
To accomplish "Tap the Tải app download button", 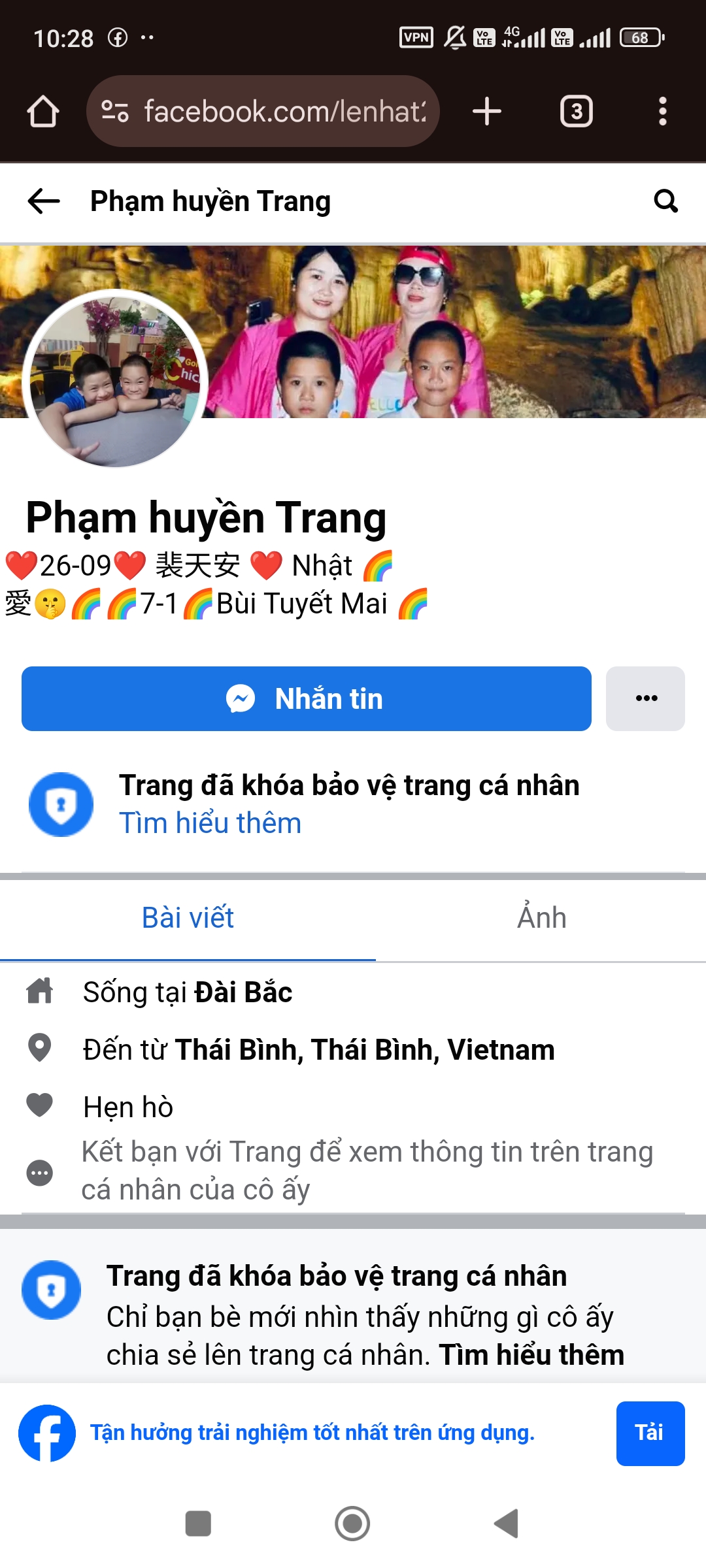I will pos(650,1433).
